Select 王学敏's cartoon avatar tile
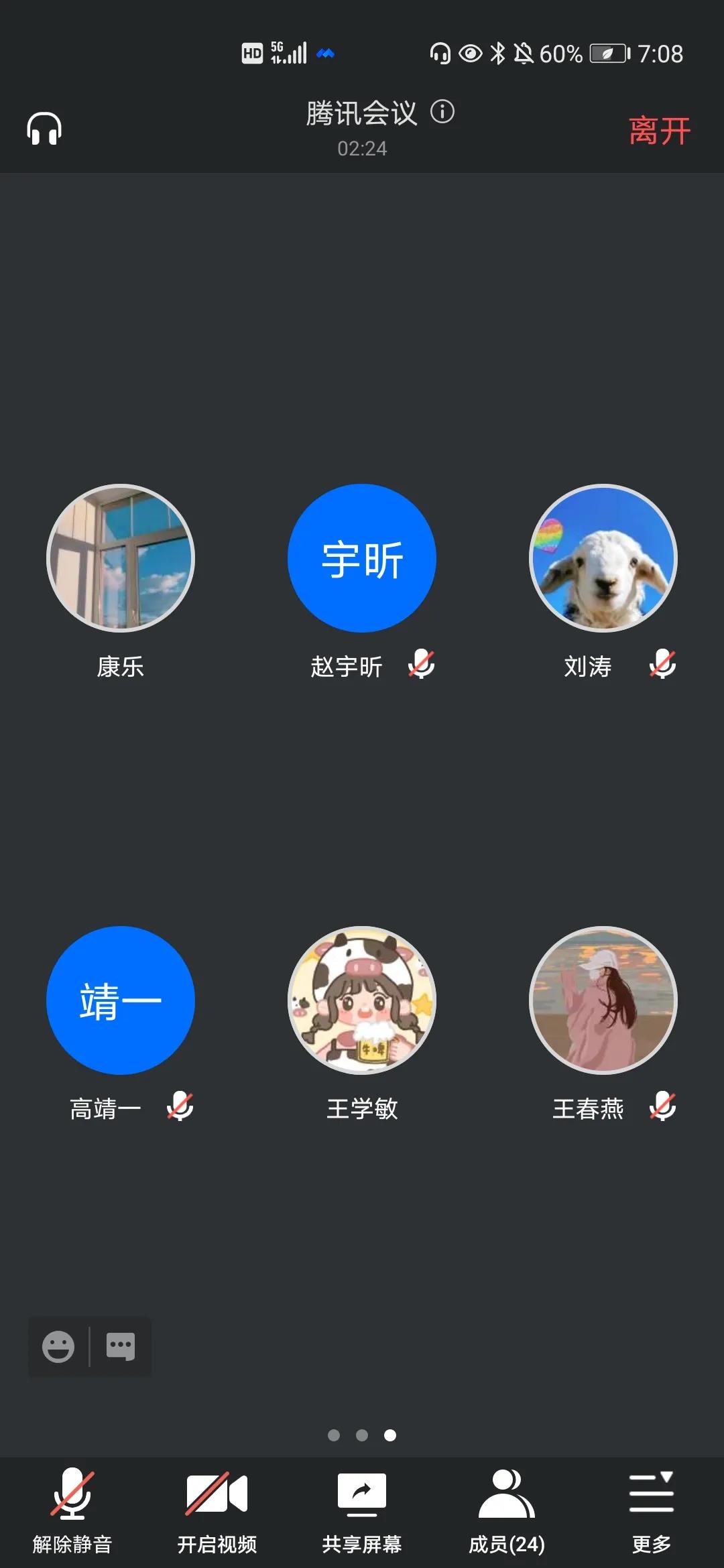 pyautogui.click(x=362, y=1000)
